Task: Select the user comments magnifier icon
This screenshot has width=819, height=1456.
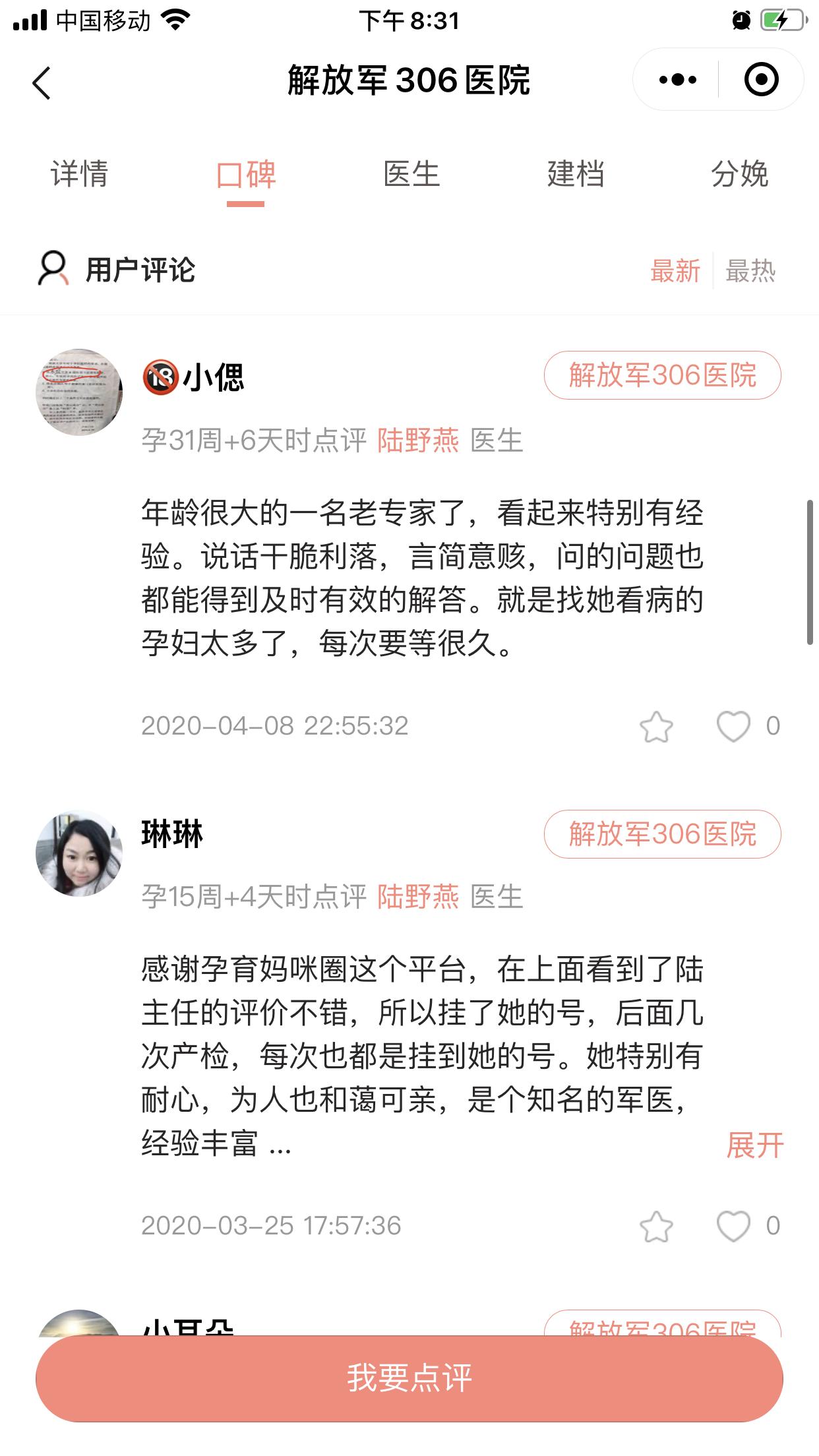Action: [x=53, y=269]
